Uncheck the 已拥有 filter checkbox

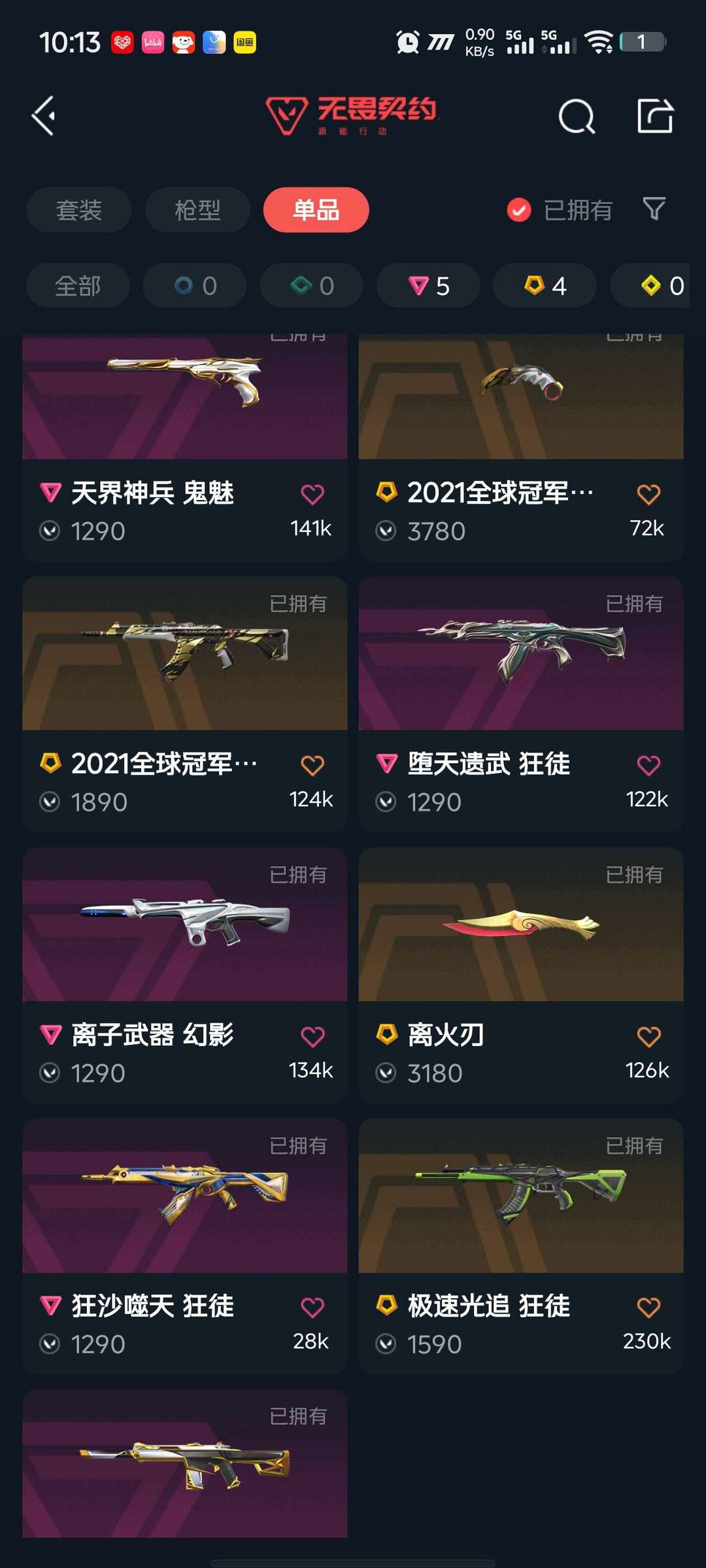[519, 210]
